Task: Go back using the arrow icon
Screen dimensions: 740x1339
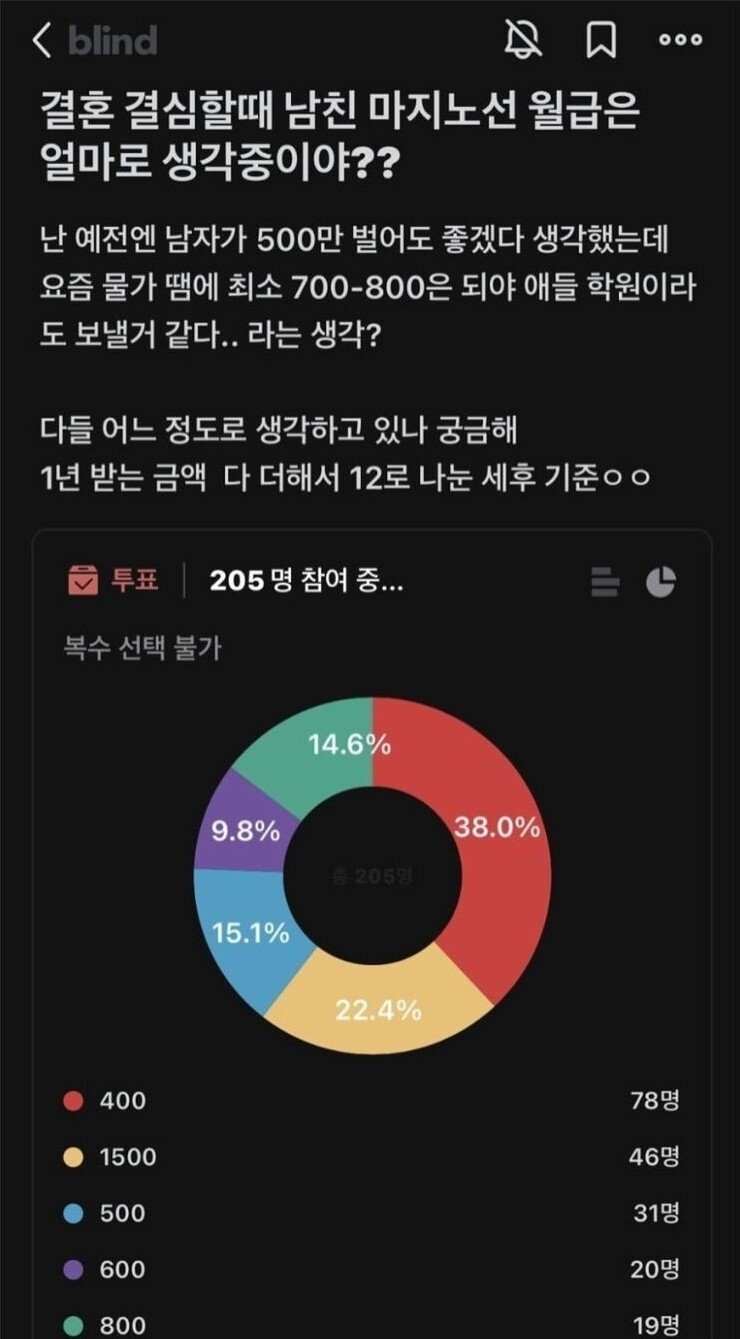Action: pyautogui.click(x=40, y=41)
